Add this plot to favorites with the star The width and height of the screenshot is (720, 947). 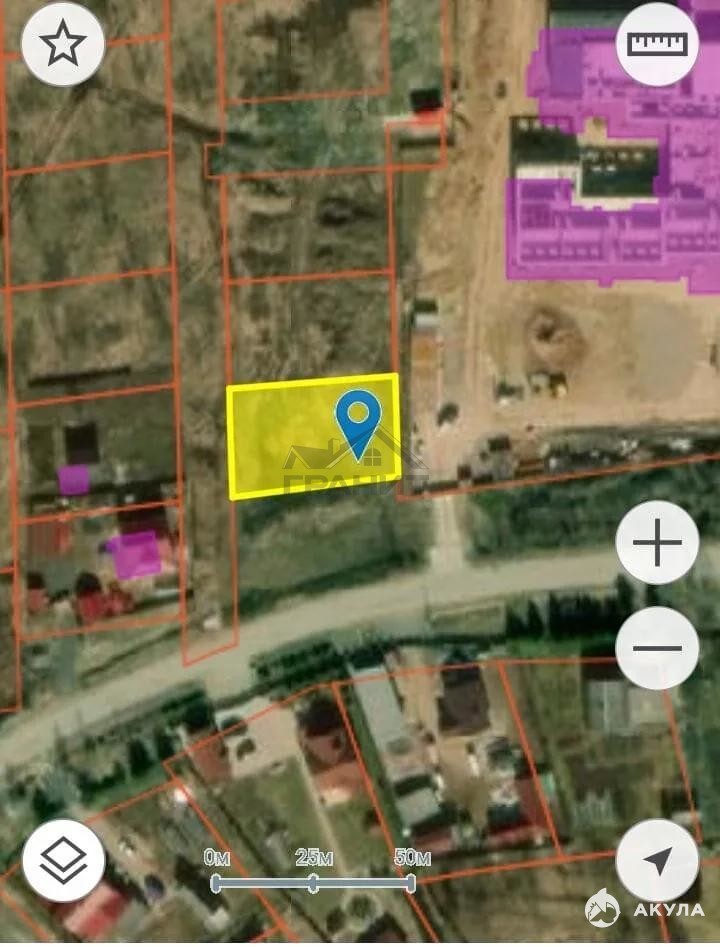coord(63,43)
